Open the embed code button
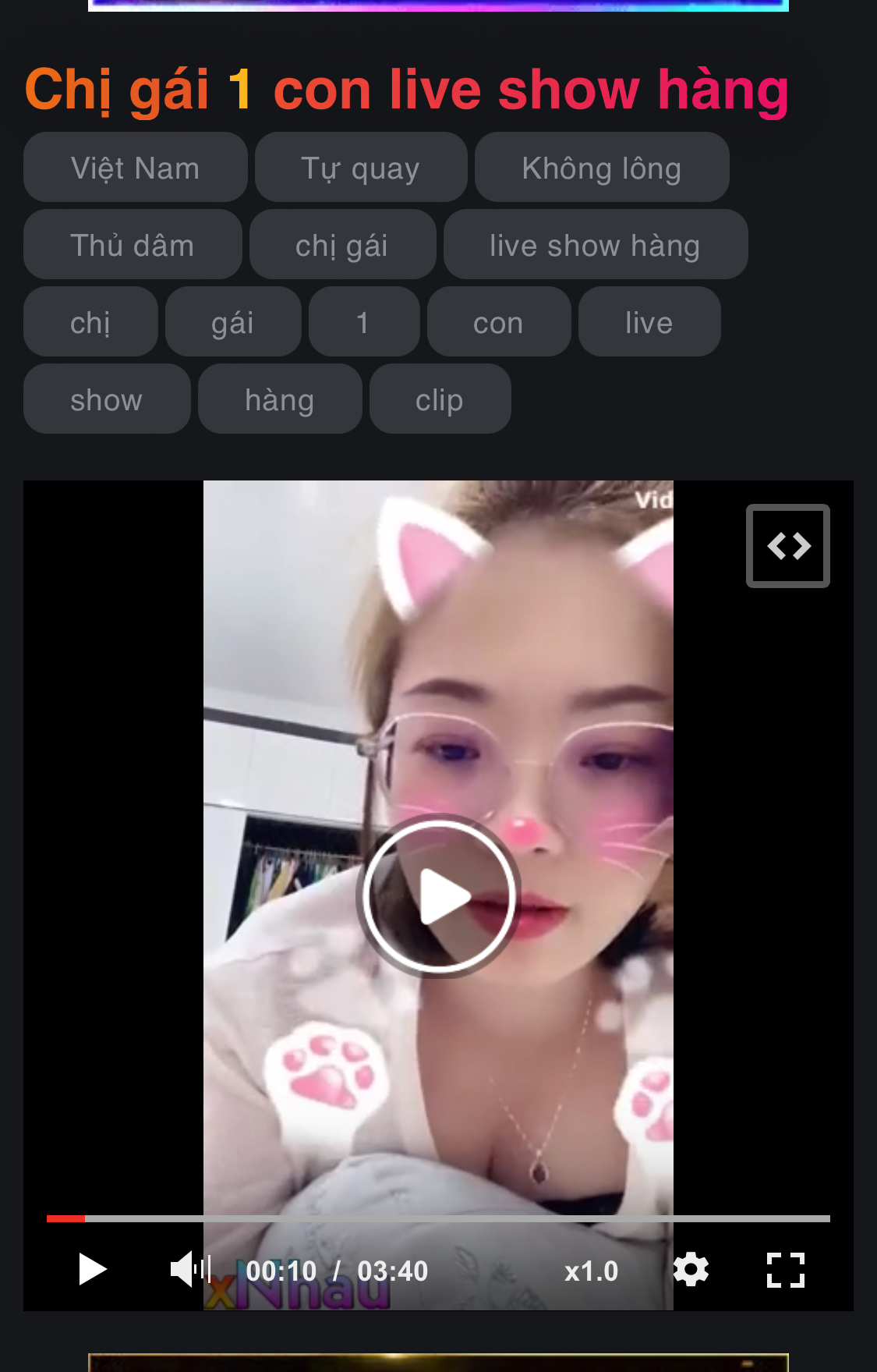The image size is (877, 1372). [787, 546]
